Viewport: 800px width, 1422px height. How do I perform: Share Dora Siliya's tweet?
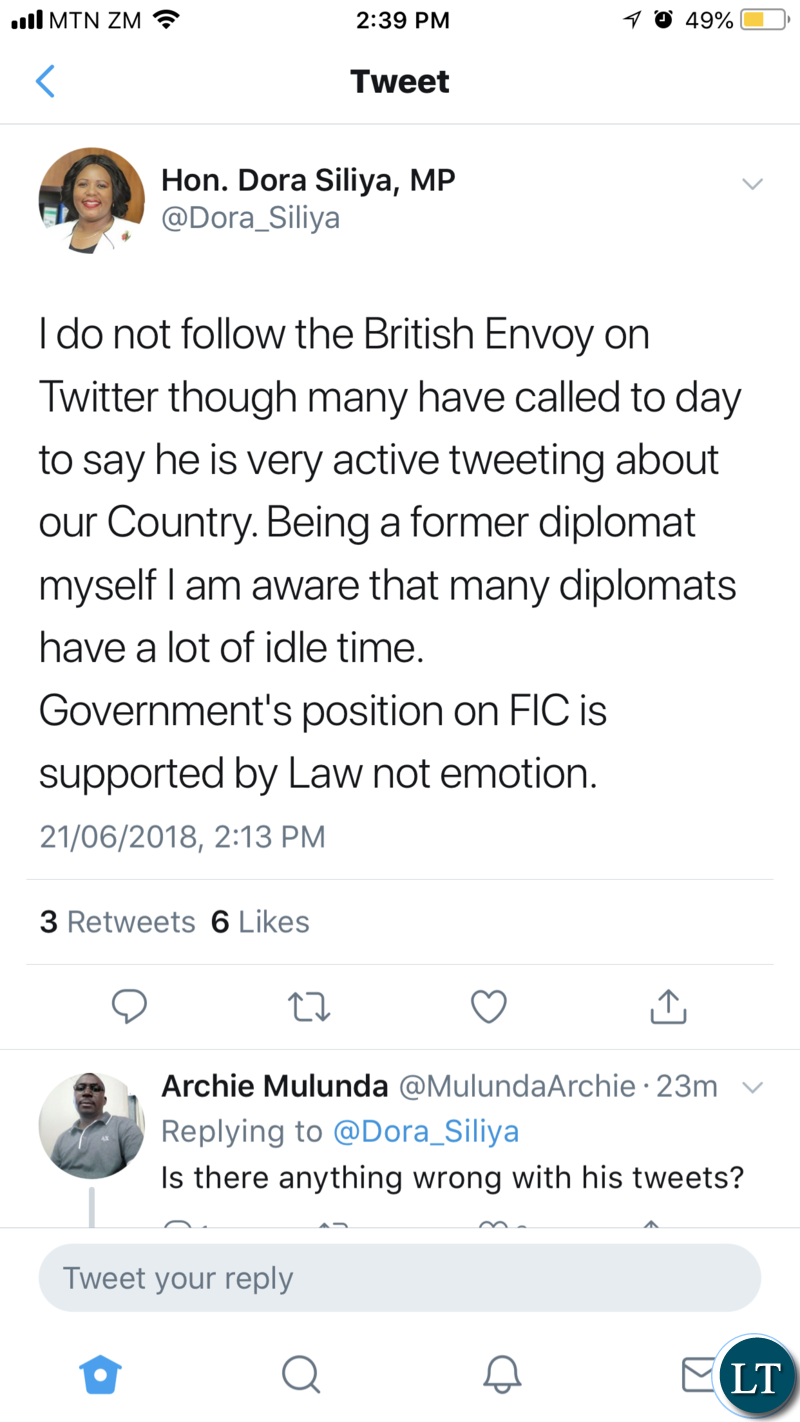tap(668, 1006)
